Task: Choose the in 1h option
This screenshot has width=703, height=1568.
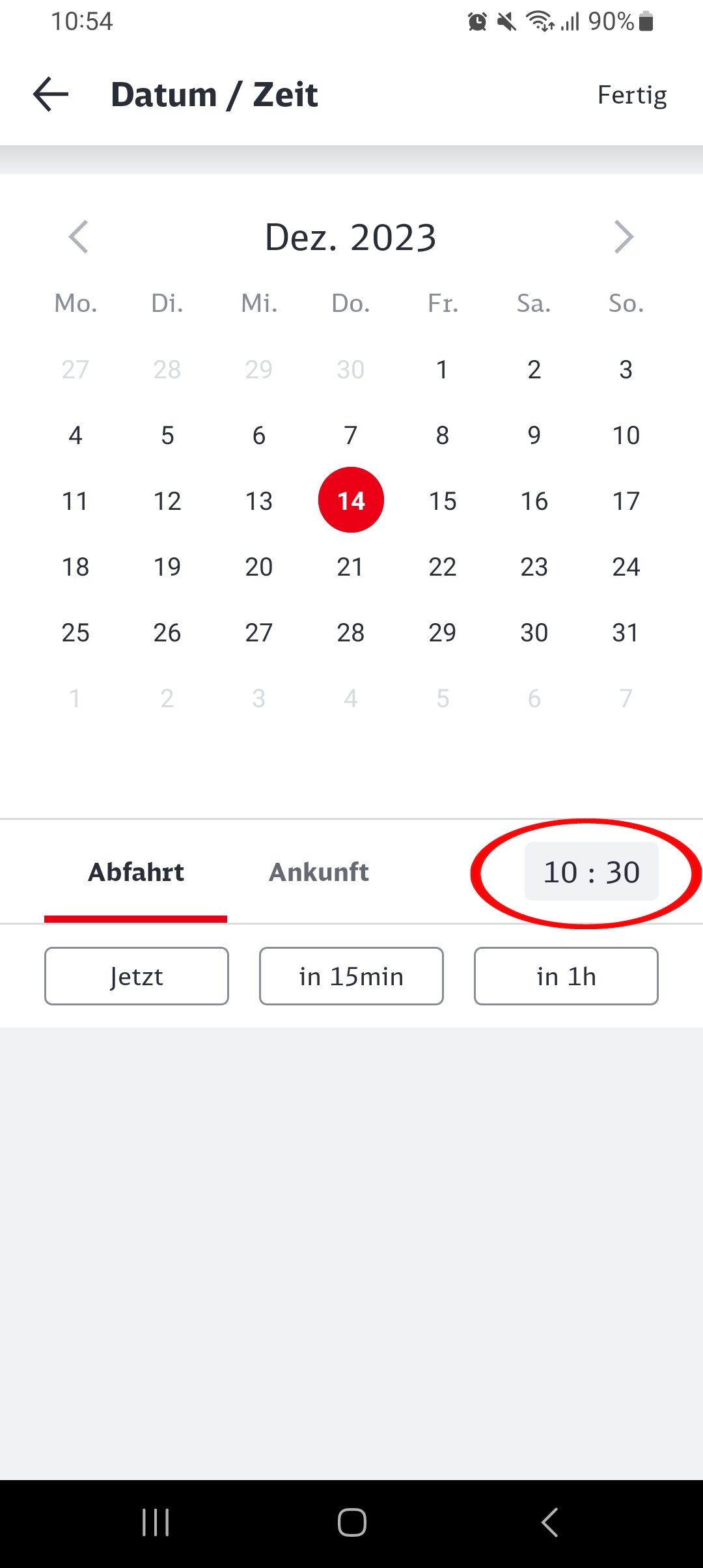Action: pos(566,976)
